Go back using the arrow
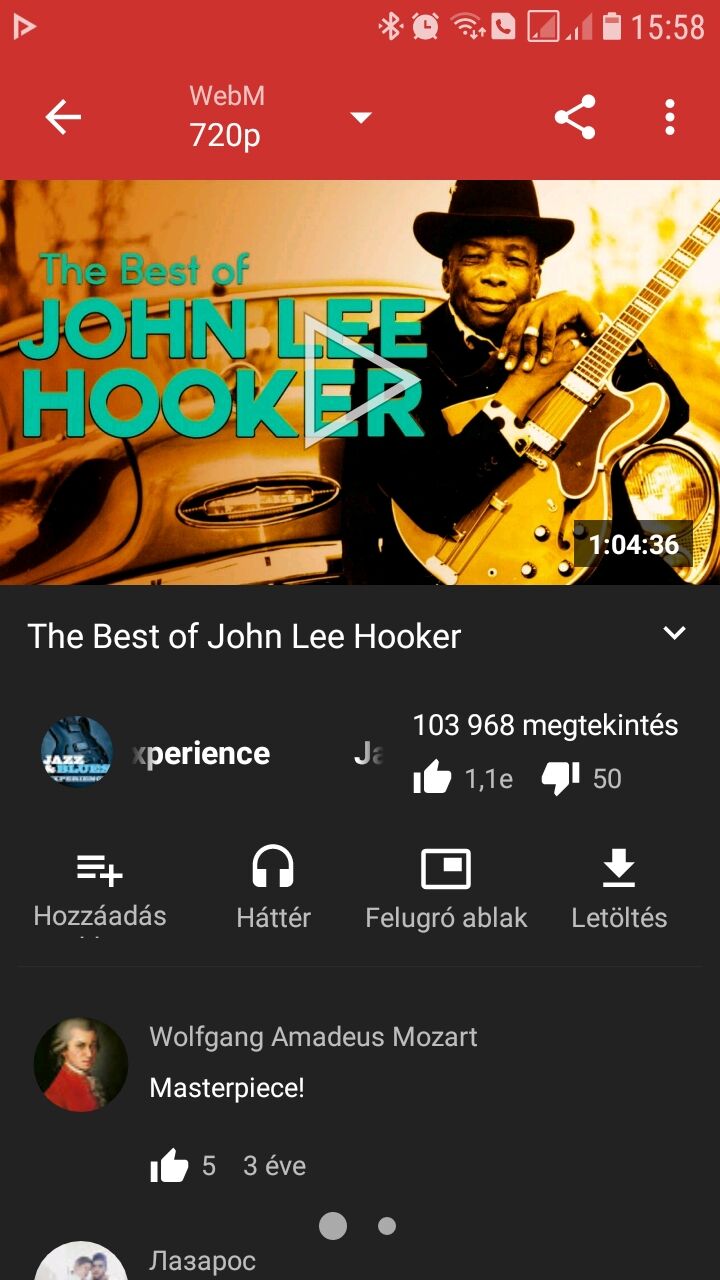Image resolution: width=720 pixels, height=1280 pixels. click(x=63, y=118)
